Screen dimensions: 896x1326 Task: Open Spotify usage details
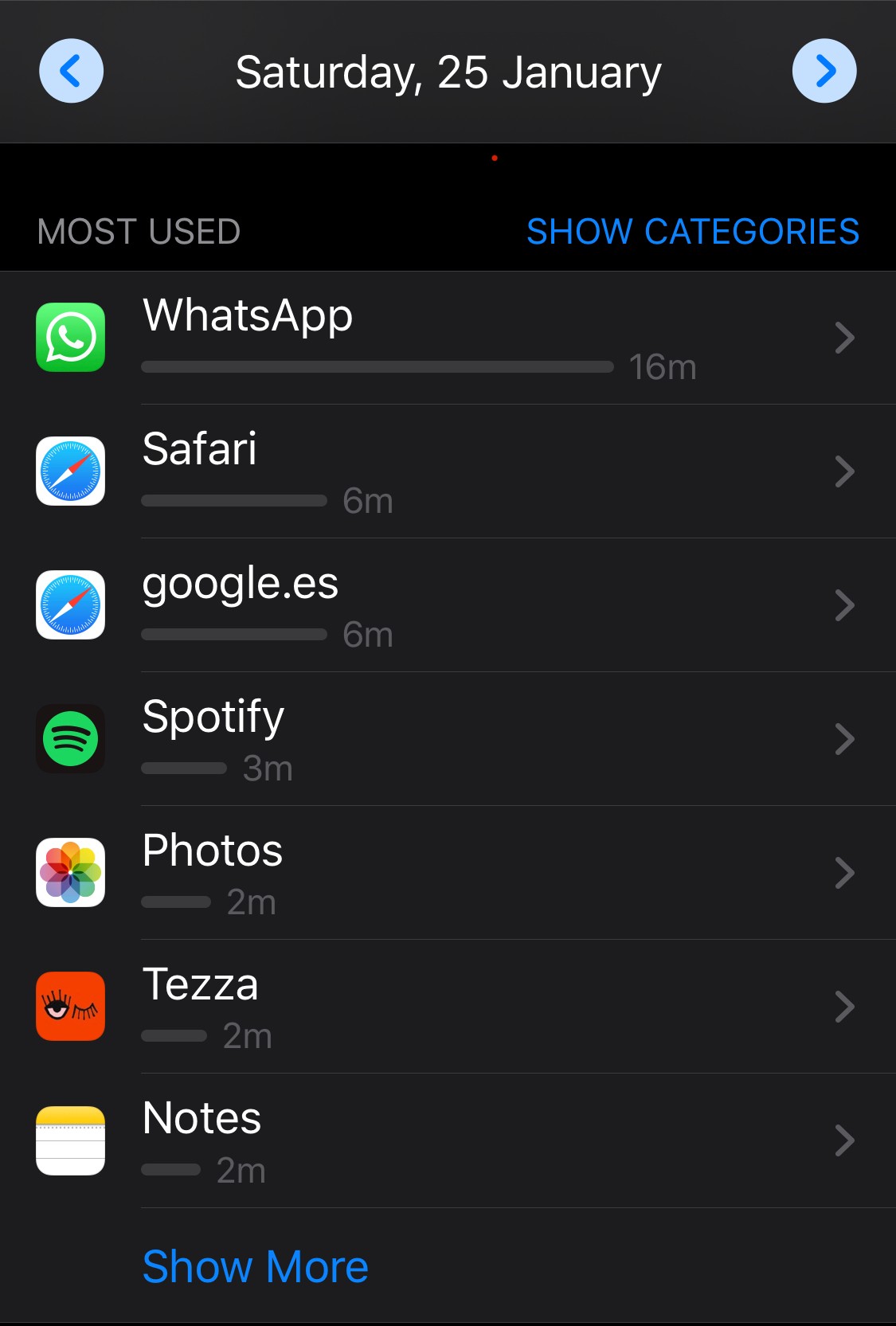448,739
